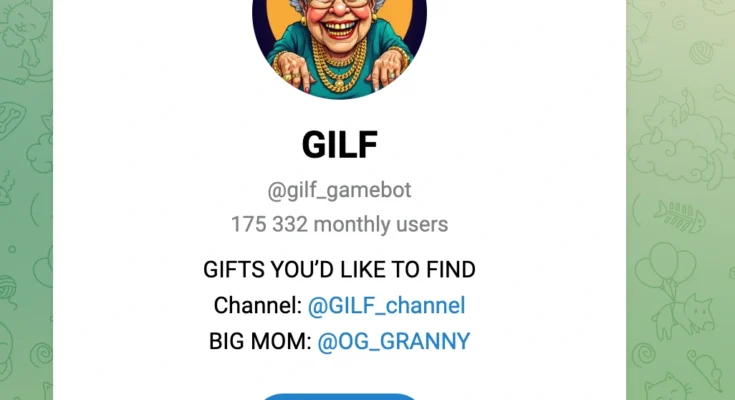Tap the blue button below the description
735x400 pixels.
pos(339,396)
